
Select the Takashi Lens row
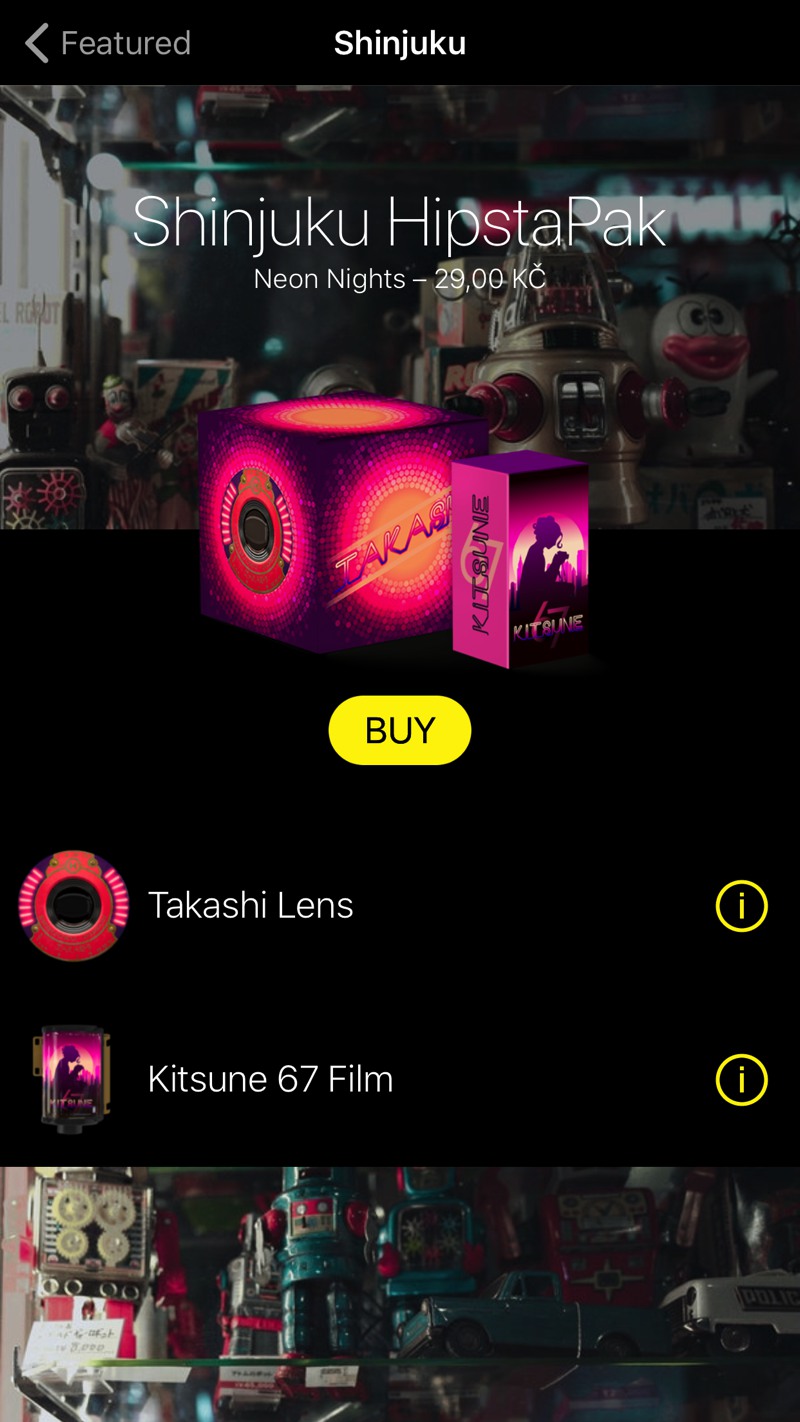[x=400, y=906]
